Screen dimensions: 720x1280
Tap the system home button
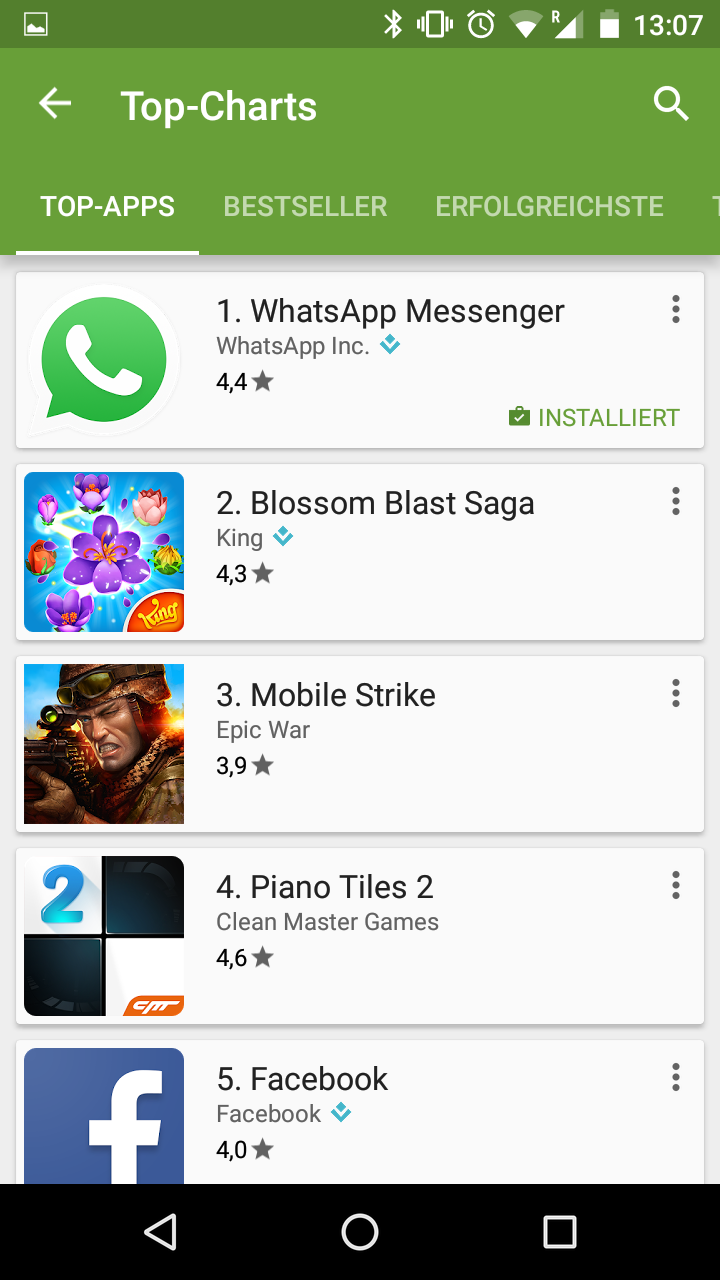tap(360, 1232)
